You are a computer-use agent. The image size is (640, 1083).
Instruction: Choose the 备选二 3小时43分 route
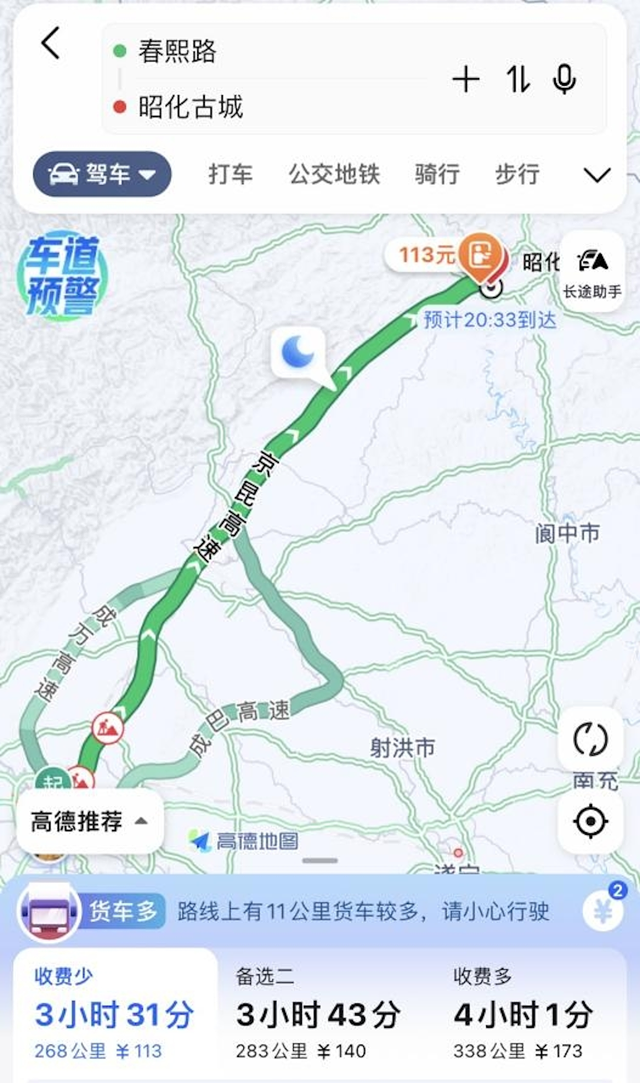coord(318,1013)
